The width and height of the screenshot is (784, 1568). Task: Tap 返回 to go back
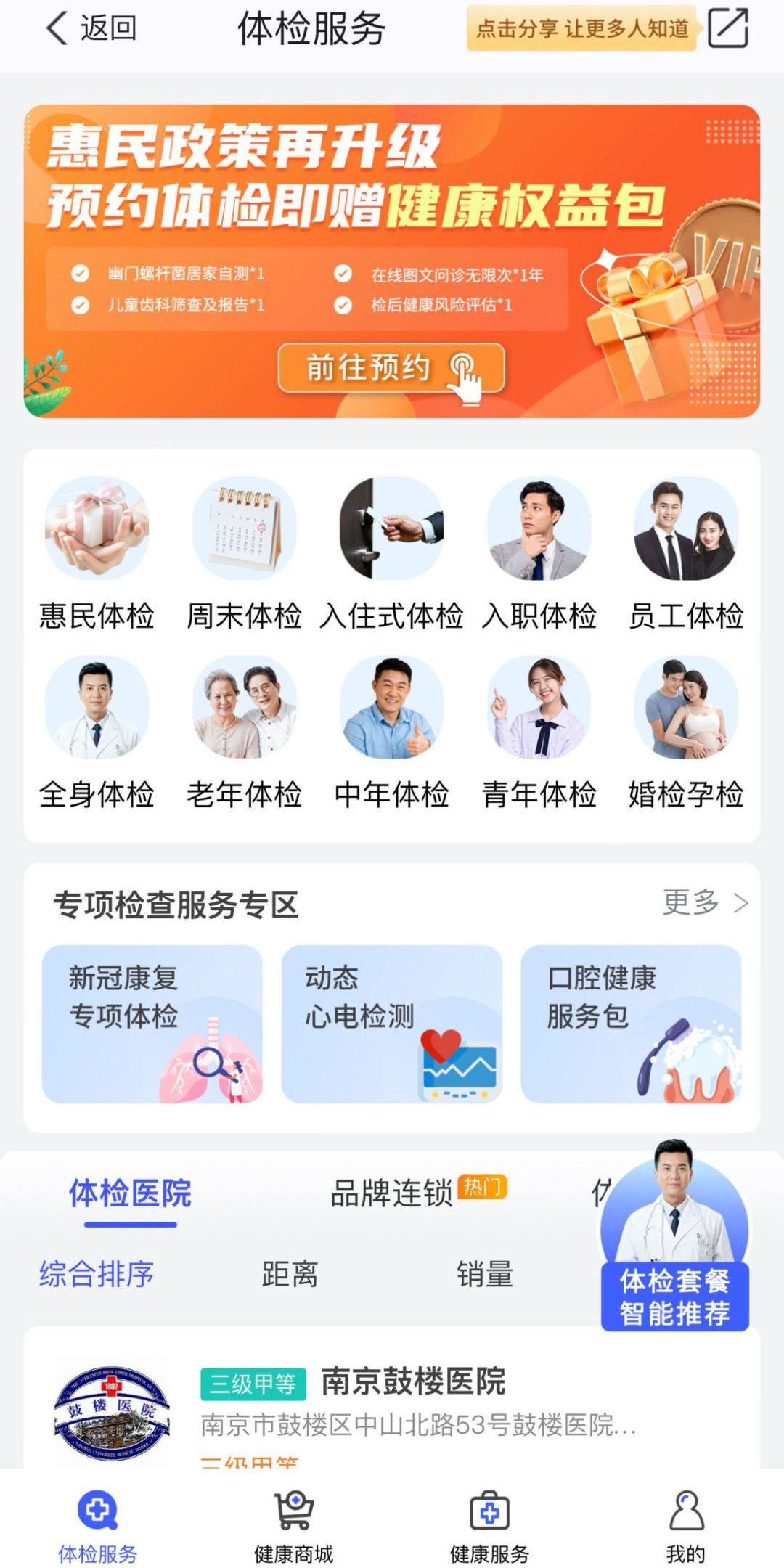click(91, 30)
